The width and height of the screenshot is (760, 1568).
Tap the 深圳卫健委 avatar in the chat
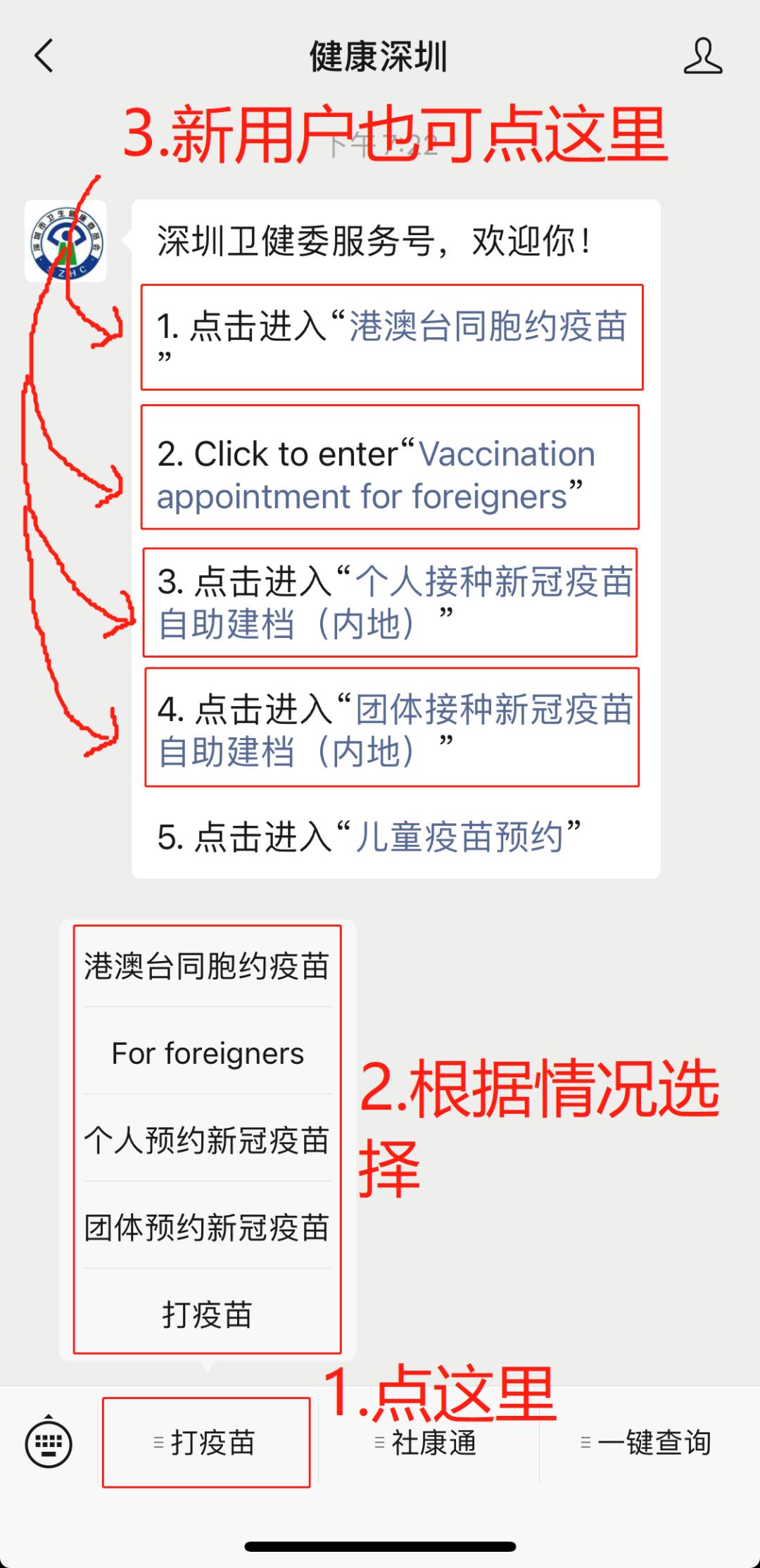(x=66, y=242)
